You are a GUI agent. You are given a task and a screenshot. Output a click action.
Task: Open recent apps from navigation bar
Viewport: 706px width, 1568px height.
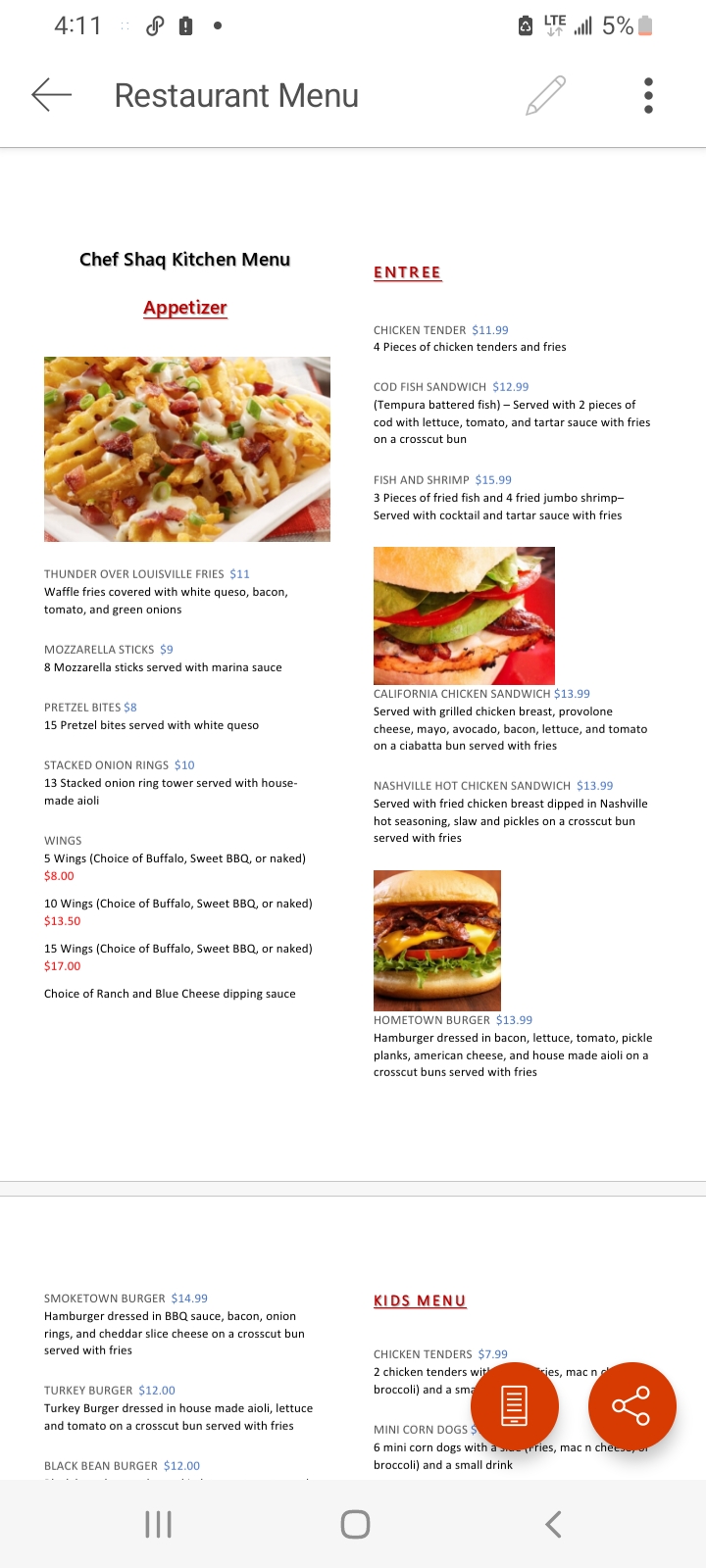click(158, 1524)
